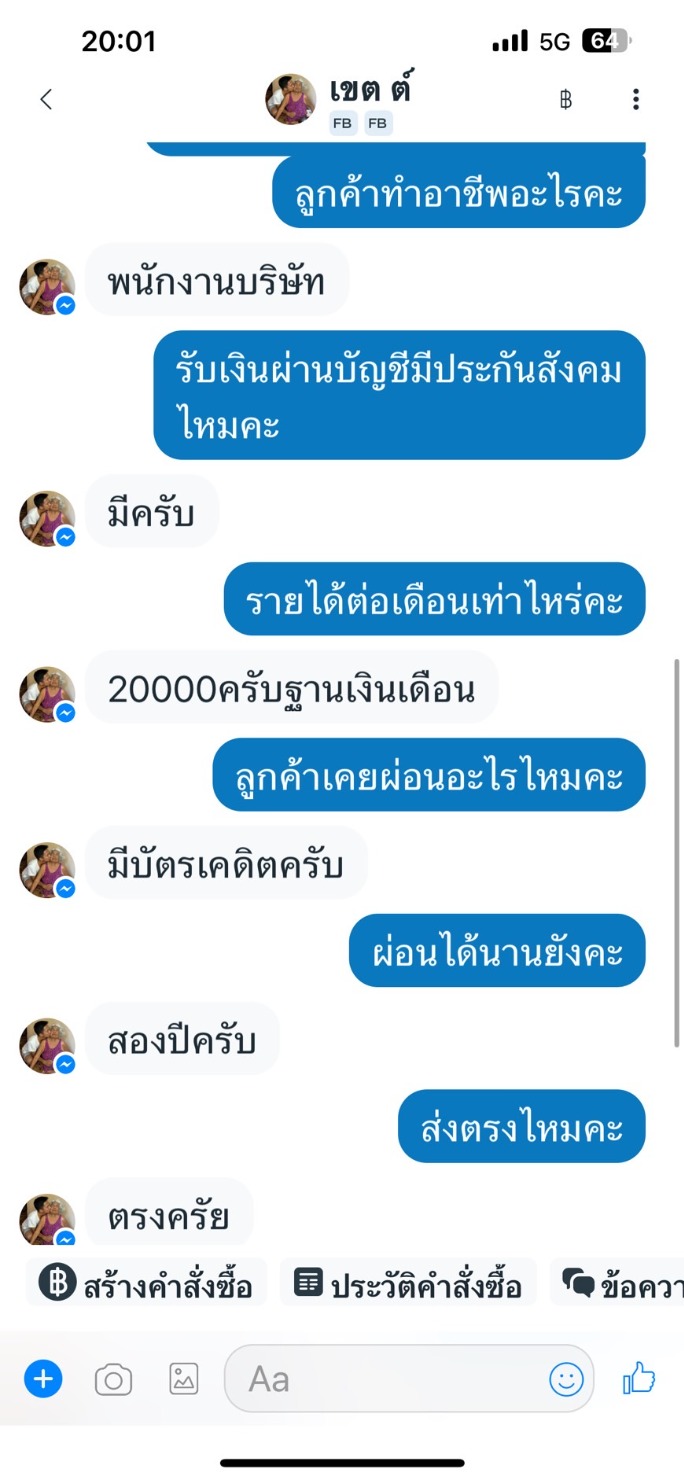
Task: Open ประวัติคำสั่งซื้อ order history
Action: pyautogui.click(x=409, y=1284)
